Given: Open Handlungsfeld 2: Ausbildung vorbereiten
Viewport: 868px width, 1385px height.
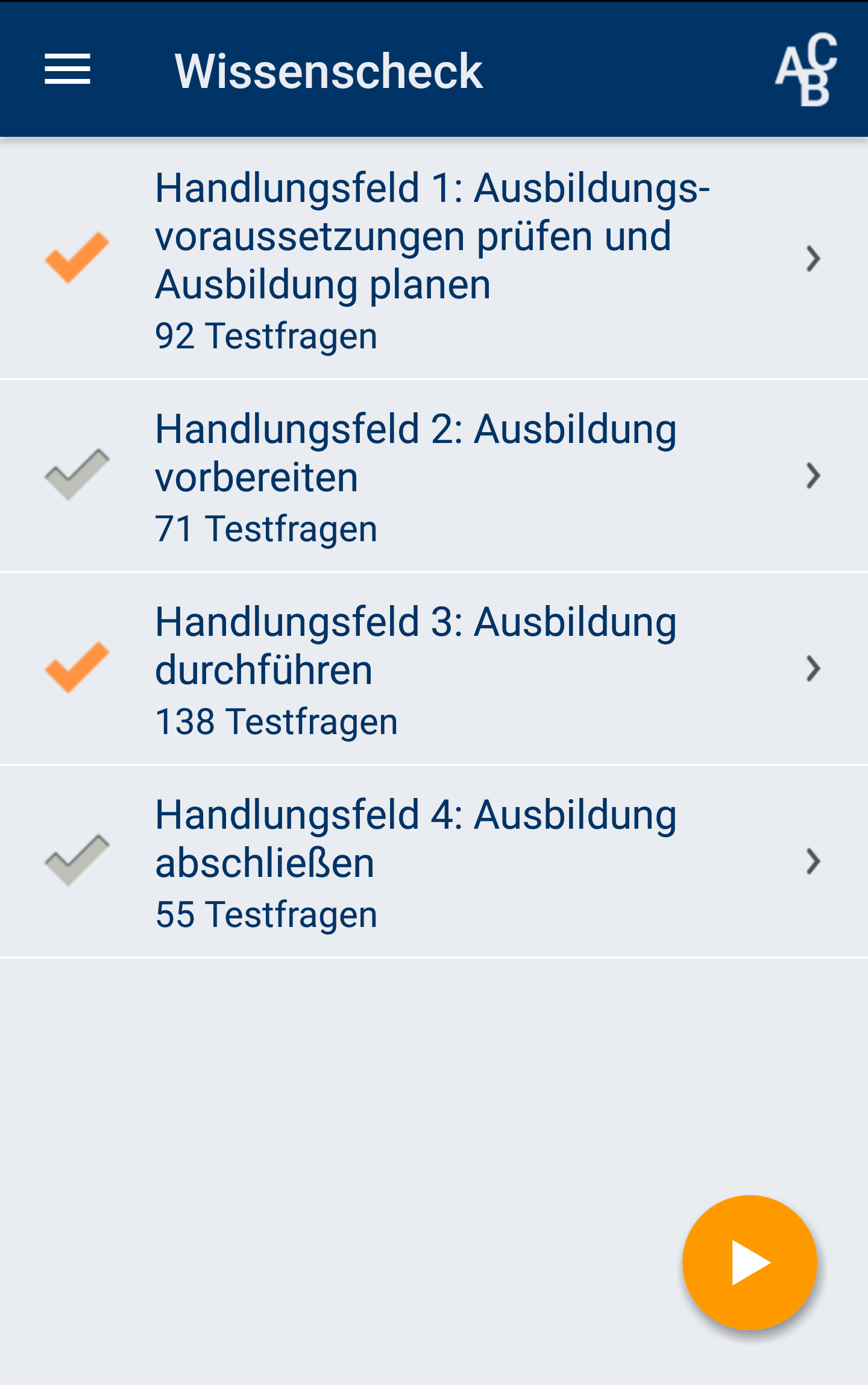Looking at the screenshot, I should point(458,476).
